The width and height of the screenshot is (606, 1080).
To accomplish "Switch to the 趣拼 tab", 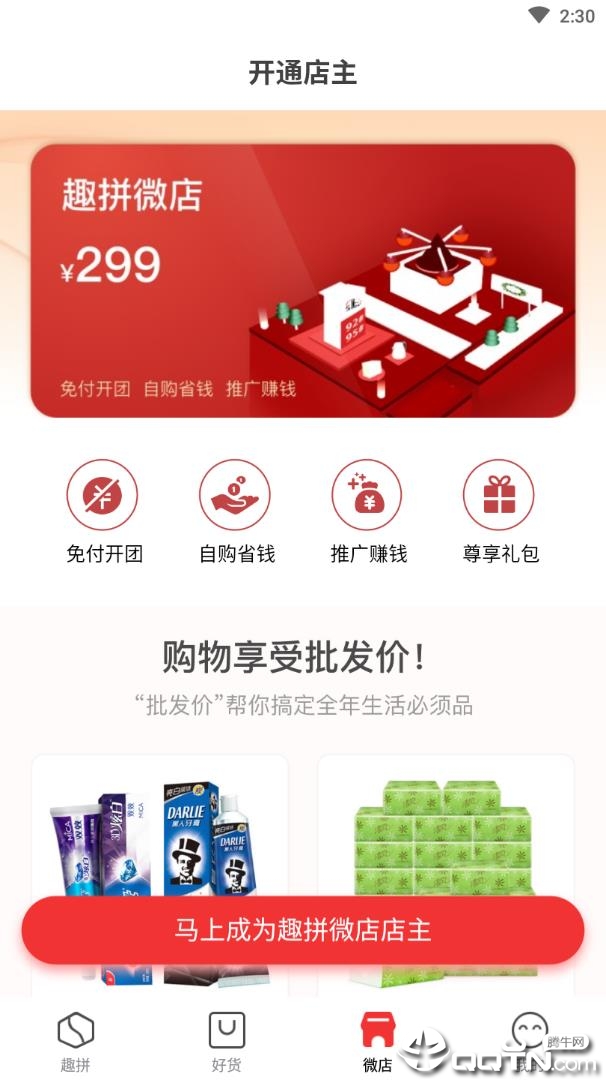I will (76, 1041).
